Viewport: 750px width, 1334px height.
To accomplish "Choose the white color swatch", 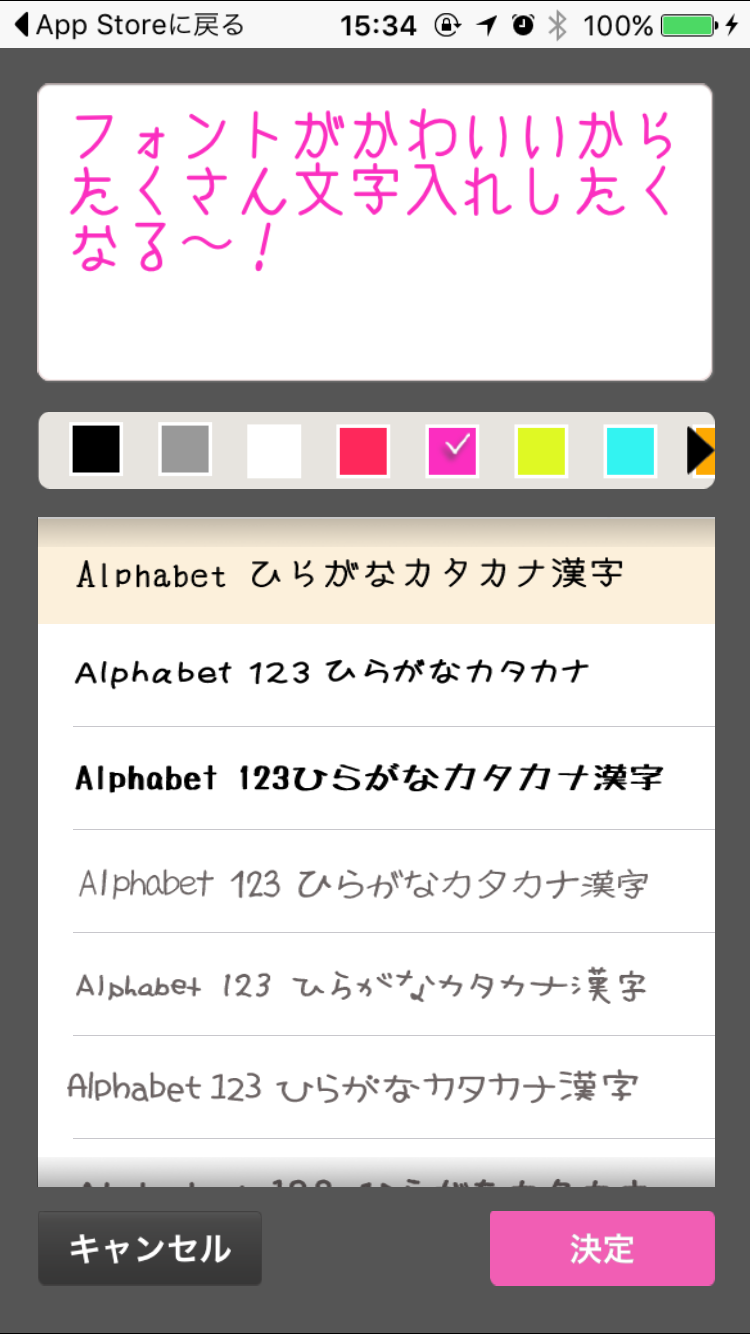I will [274, 451].
